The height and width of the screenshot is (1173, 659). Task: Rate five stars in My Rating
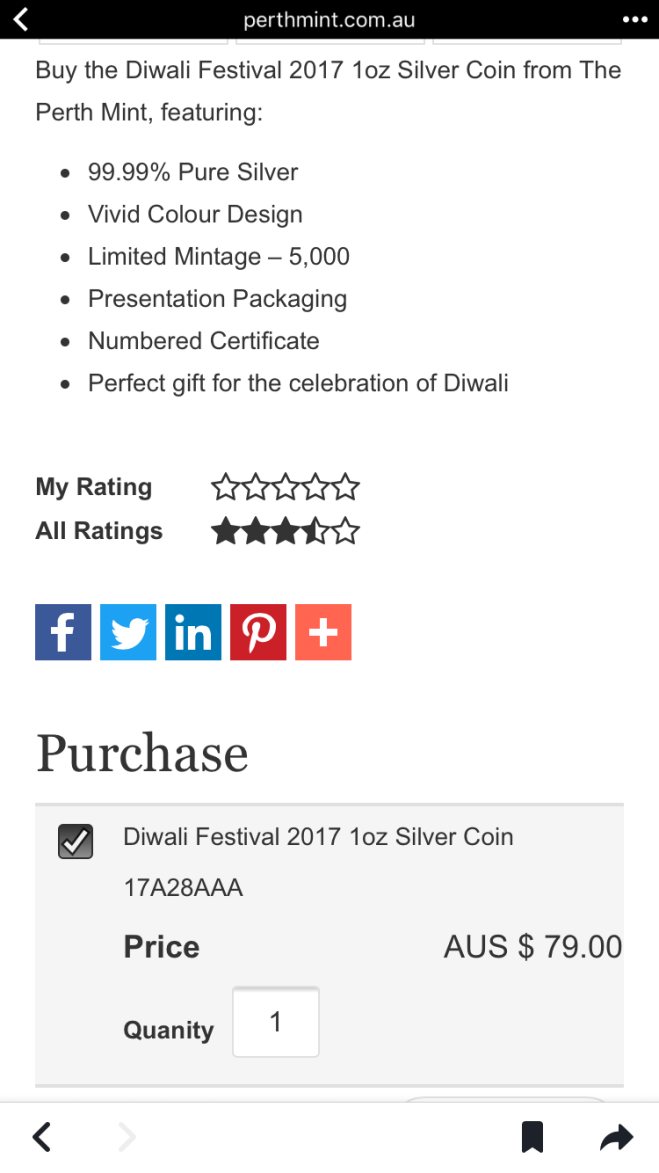(346, 488)
